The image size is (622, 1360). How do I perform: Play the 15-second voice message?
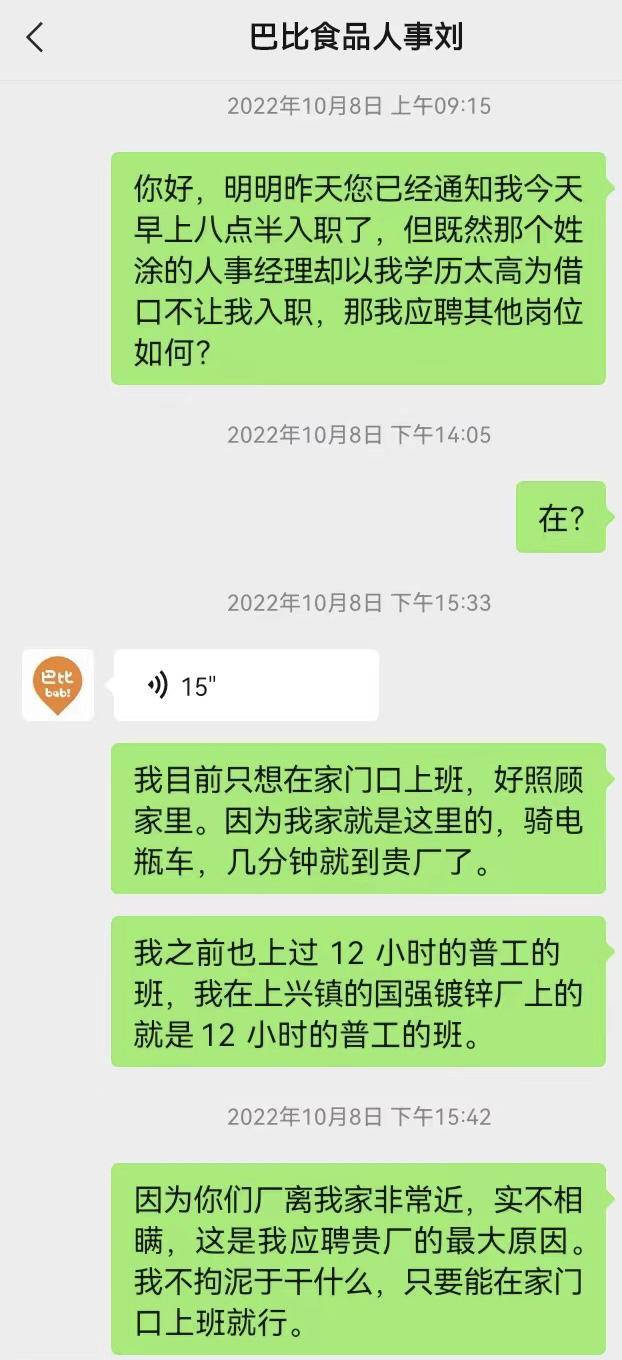pos(245,685)
